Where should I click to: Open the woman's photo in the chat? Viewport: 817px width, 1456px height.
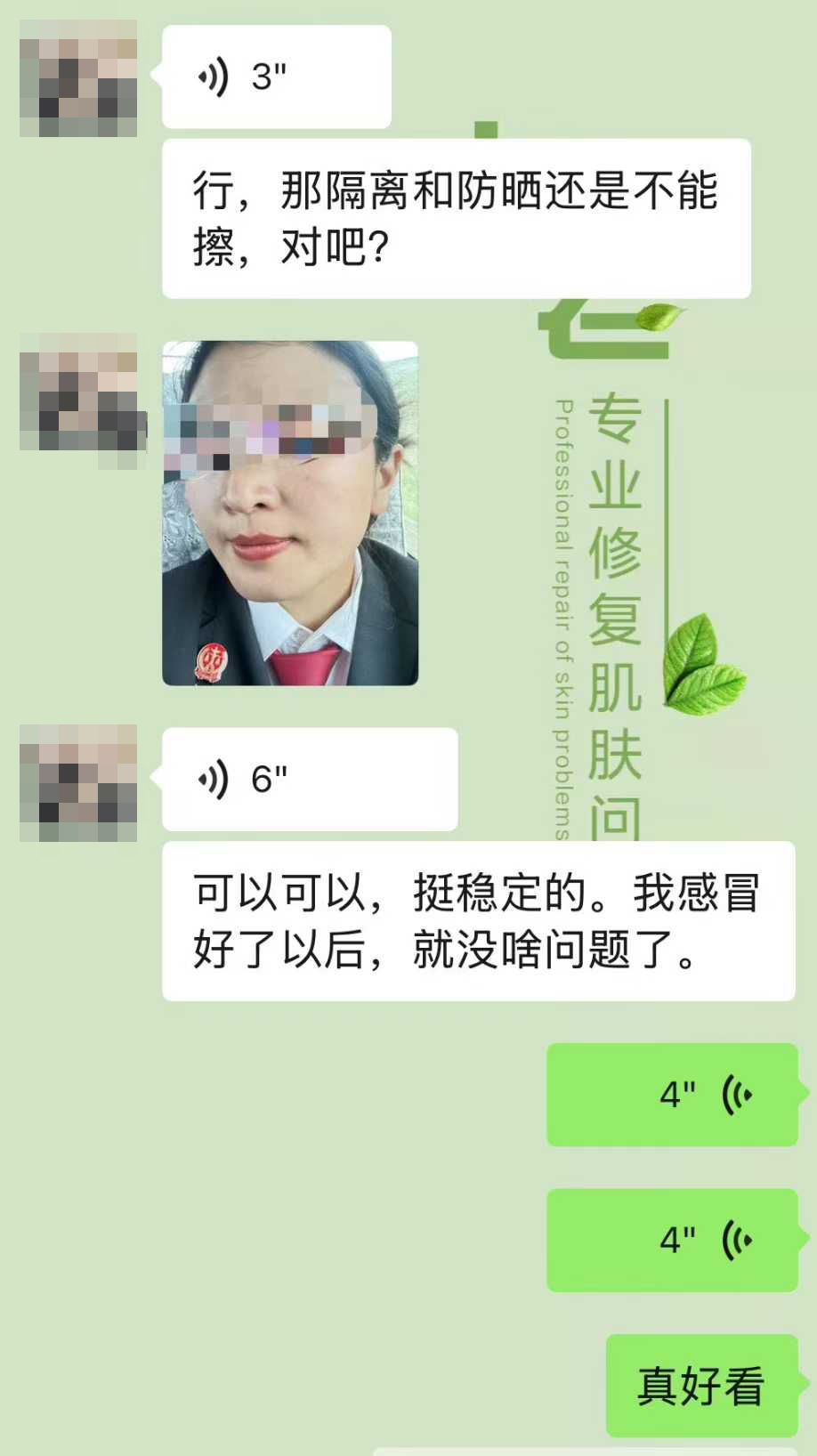(x=290, y=514)
